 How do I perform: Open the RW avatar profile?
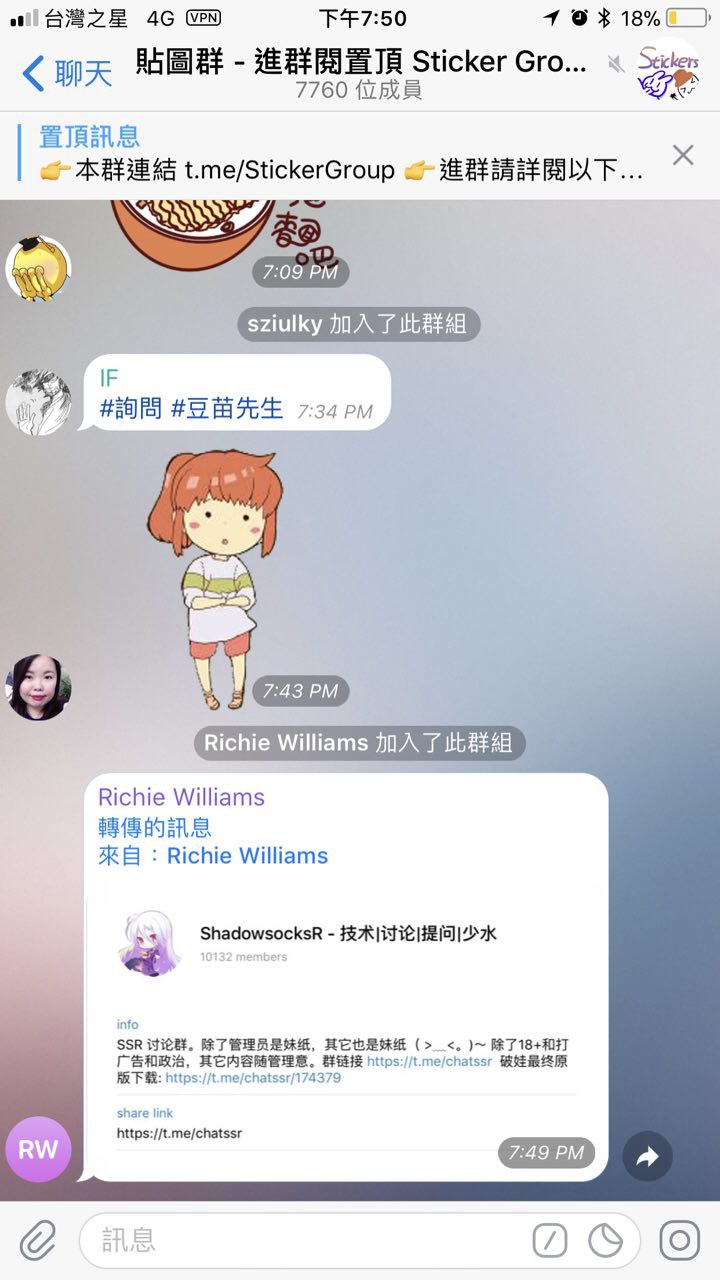point(38,1150)
